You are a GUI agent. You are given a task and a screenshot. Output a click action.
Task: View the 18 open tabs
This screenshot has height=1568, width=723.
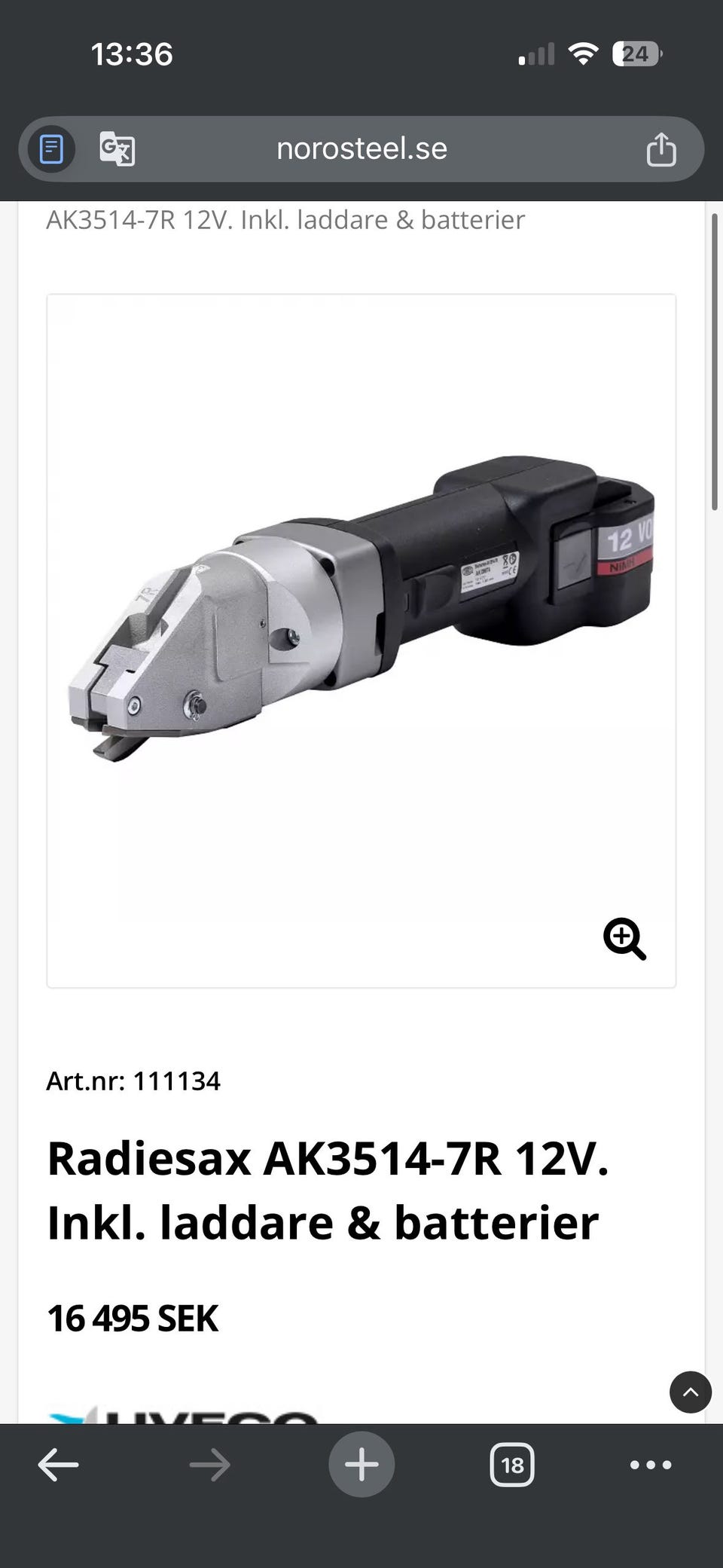click(512, 1465)
